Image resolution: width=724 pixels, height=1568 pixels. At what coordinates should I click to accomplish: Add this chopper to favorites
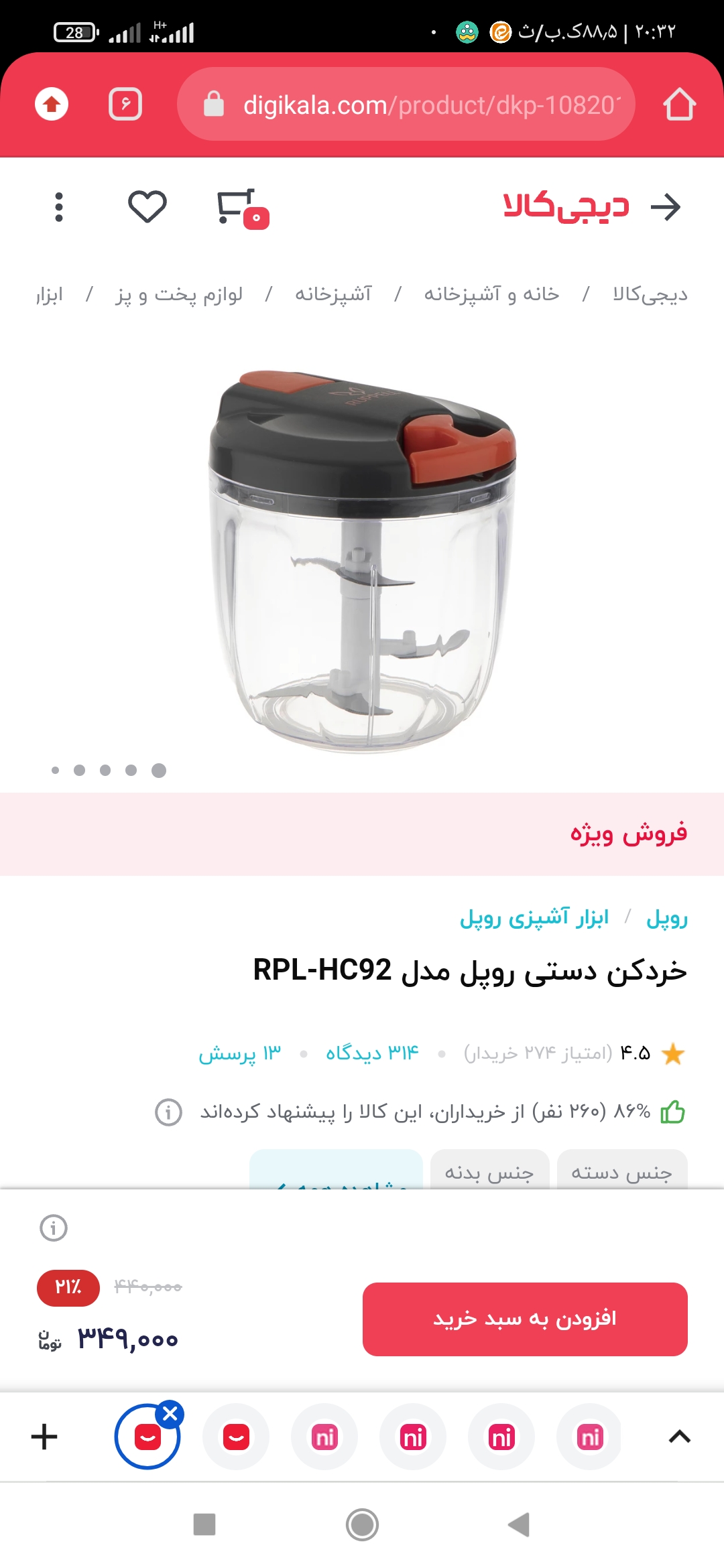(x=147, y=206)
